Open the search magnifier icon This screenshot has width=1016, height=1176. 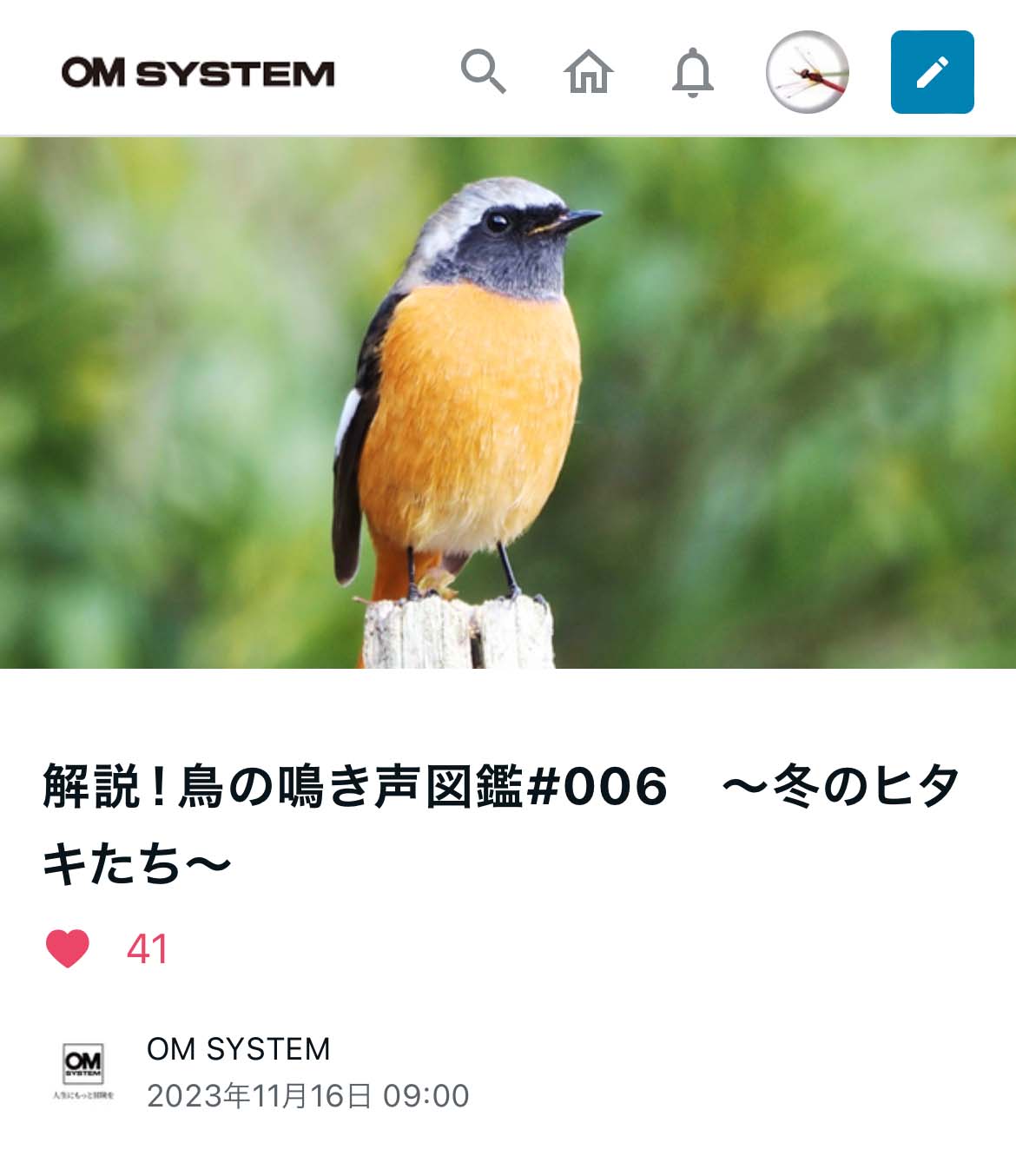tap(483, 71)
